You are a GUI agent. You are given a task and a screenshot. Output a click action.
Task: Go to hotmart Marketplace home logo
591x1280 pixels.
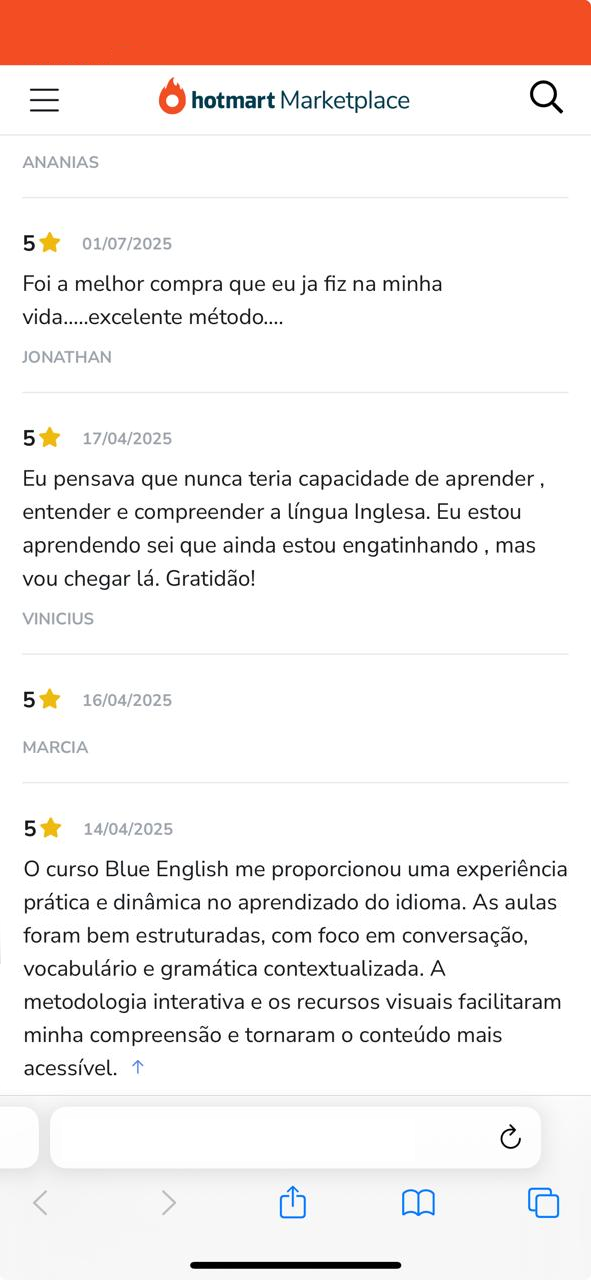[284, 98]
